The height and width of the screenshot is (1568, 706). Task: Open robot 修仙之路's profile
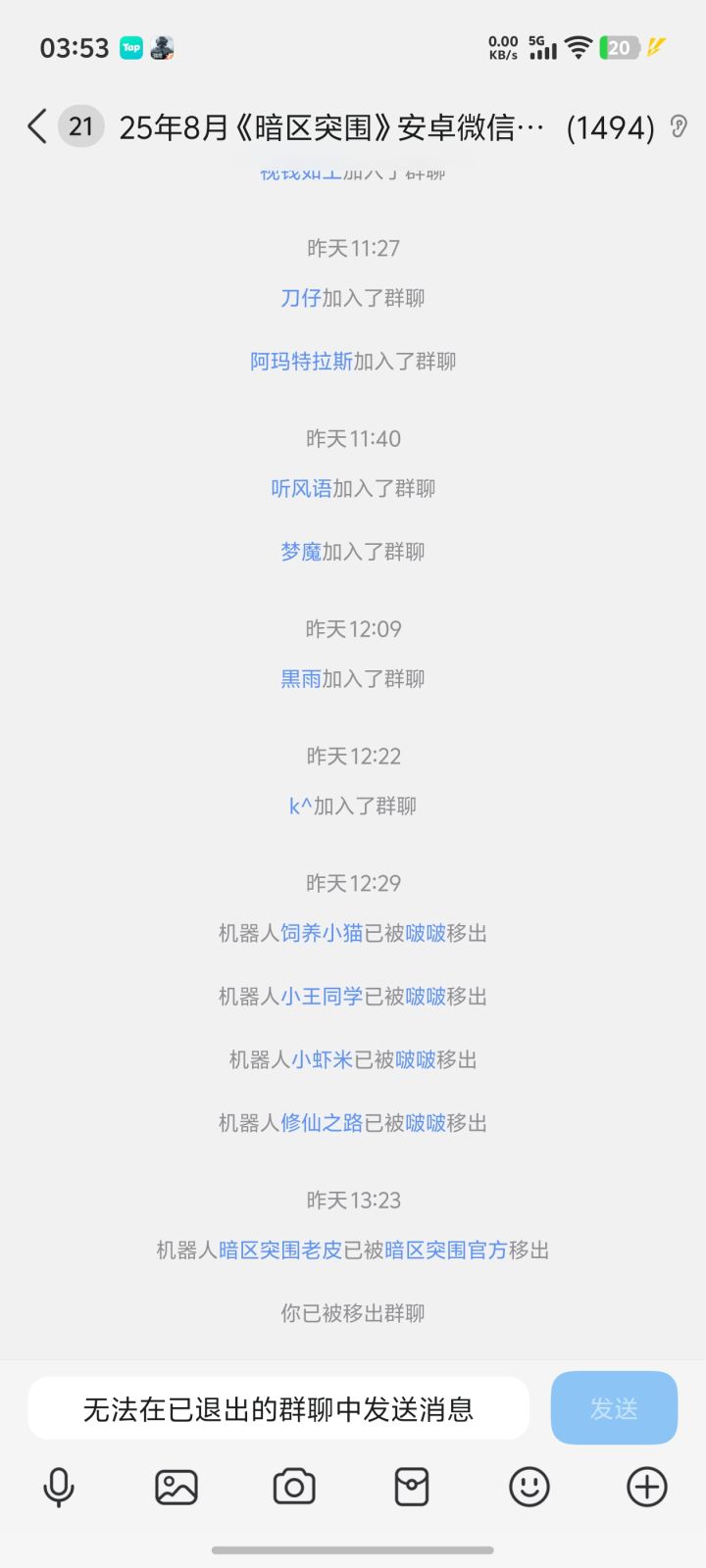(x=322, y=1123)
